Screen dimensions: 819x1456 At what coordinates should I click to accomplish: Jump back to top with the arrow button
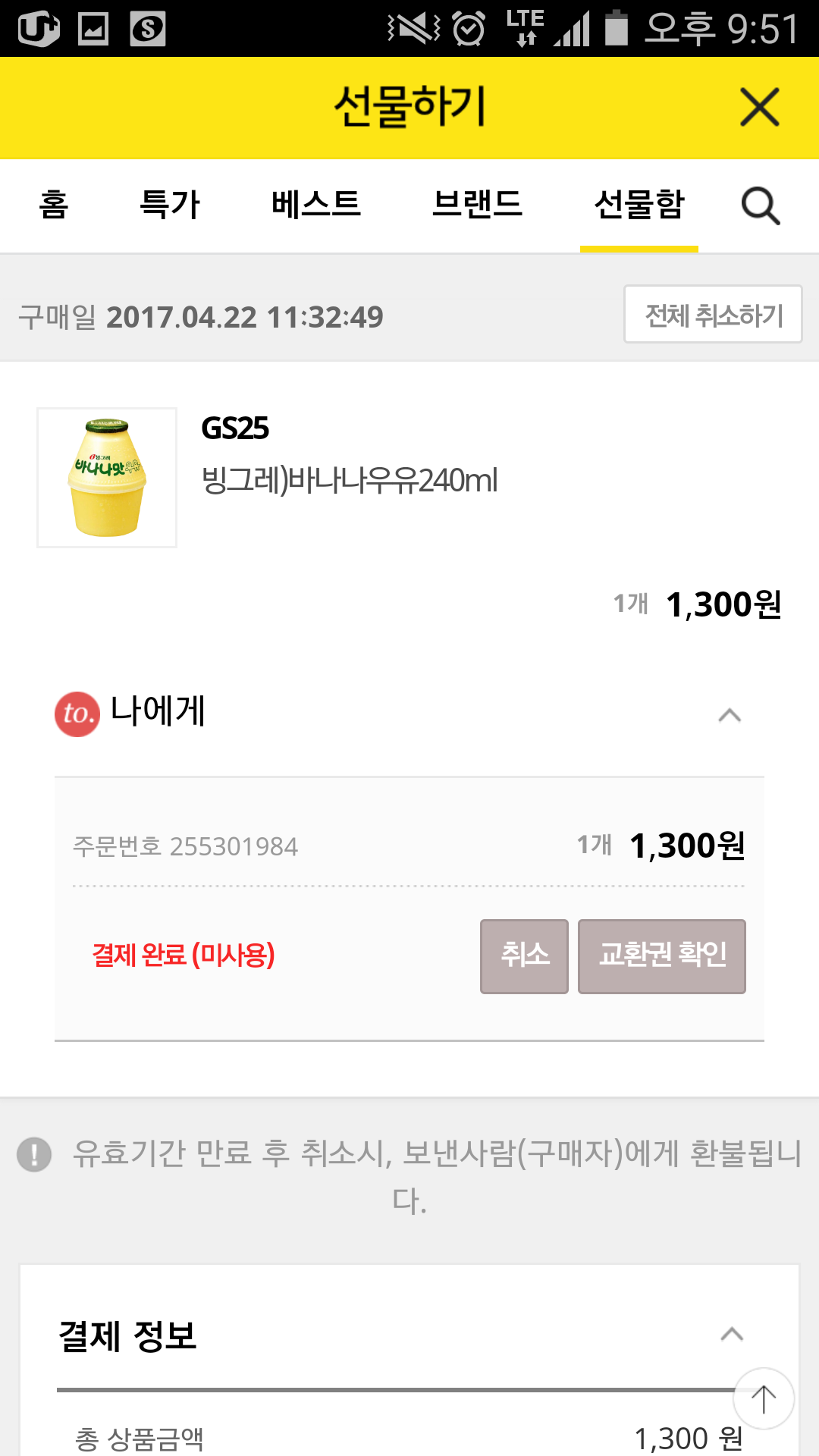tap(764, 1398)
